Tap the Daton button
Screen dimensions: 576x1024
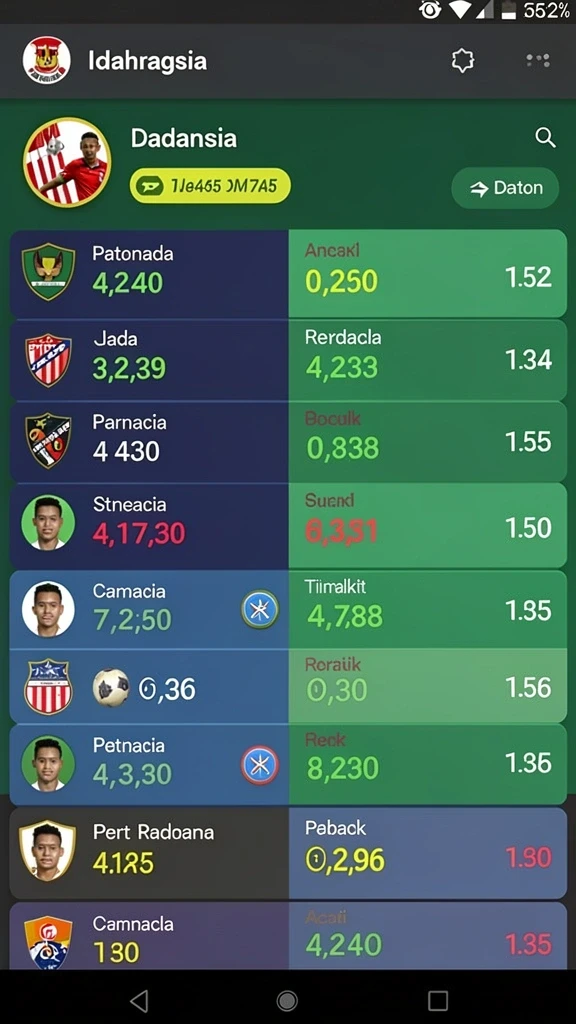[505, 188]
